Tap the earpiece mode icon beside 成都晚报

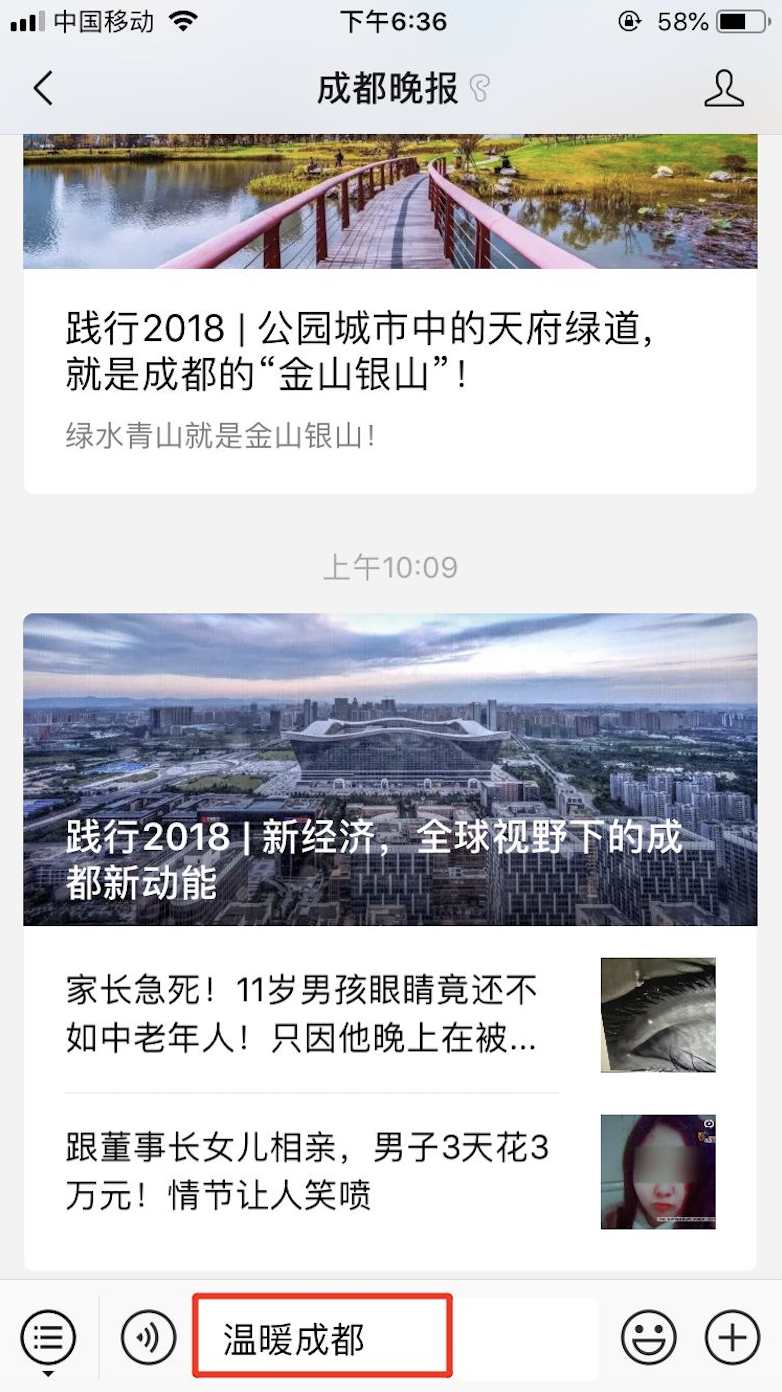click(x=478, y=88)
